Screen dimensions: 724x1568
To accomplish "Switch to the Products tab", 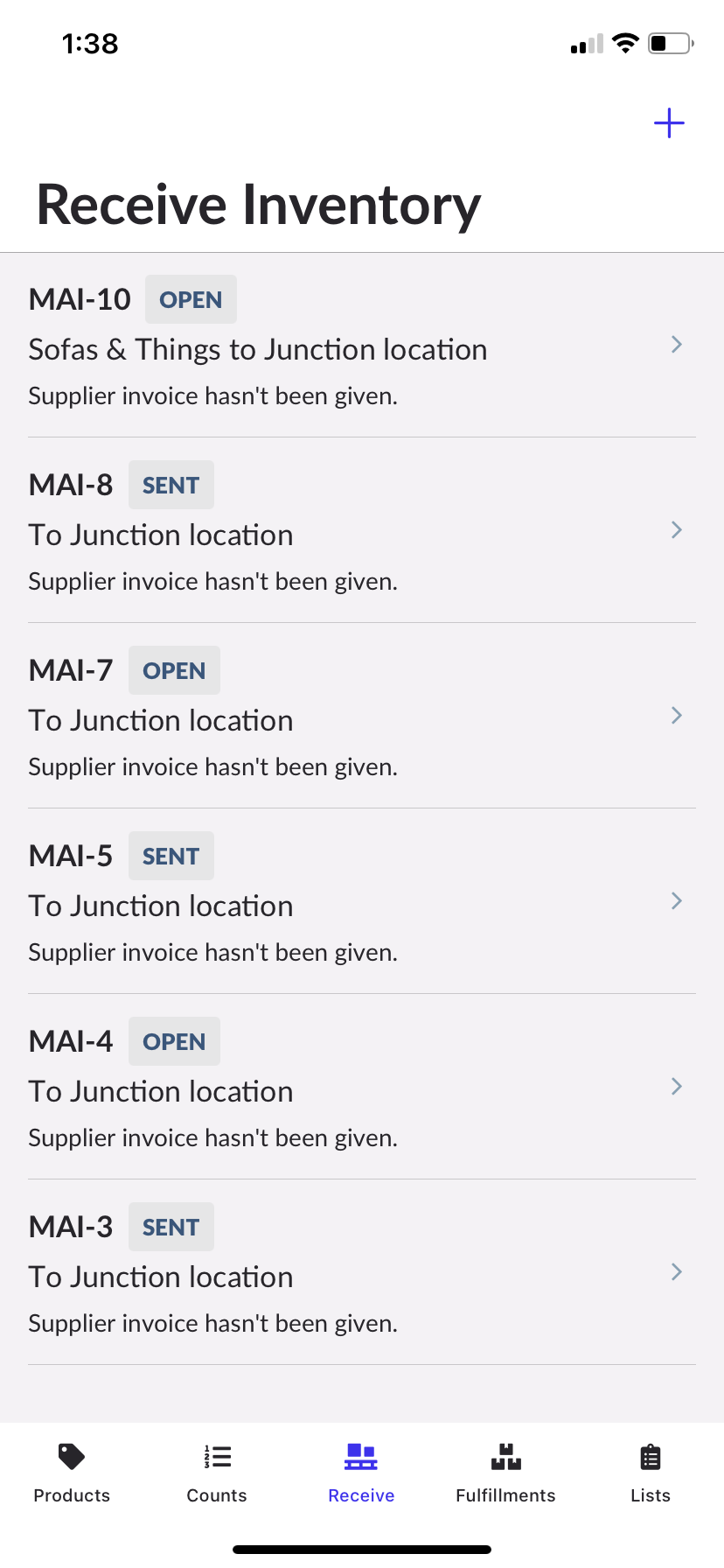I will coord(72,1472).
